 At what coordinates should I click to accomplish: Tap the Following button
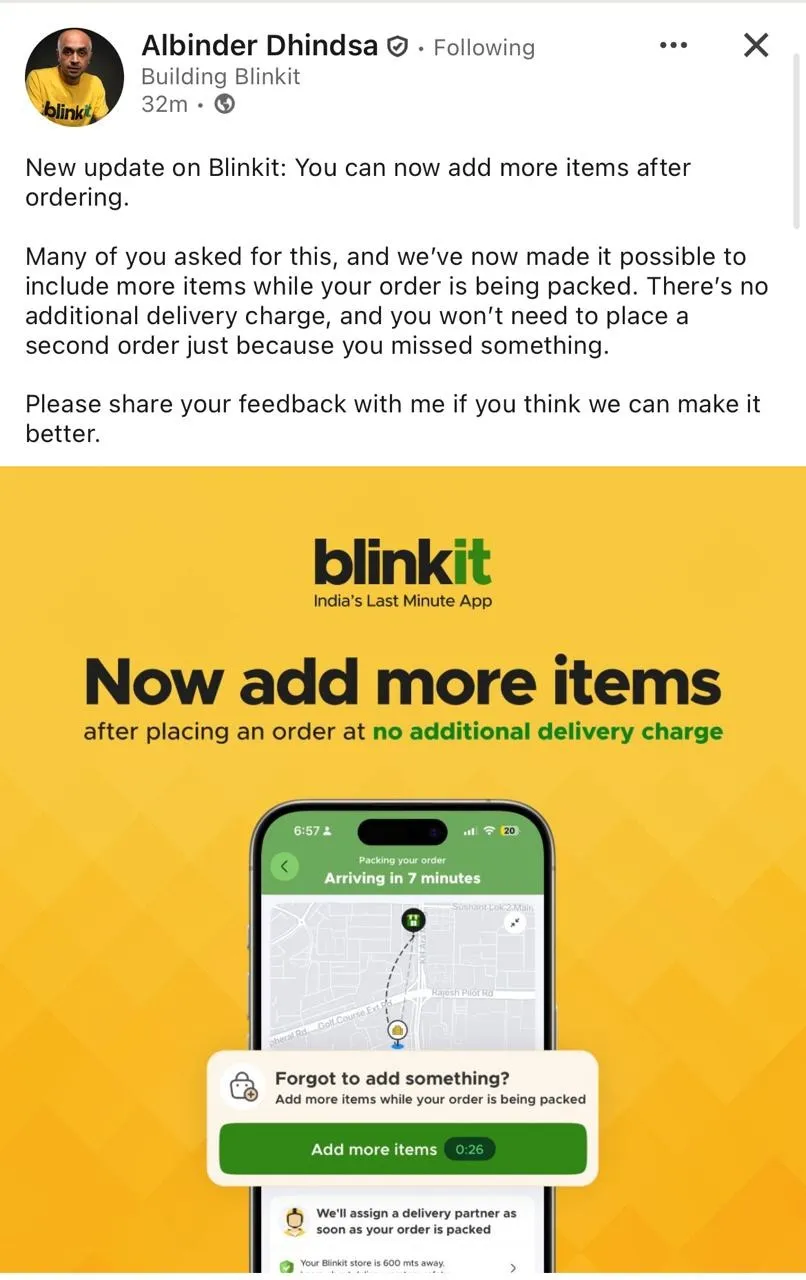point(484,47)
